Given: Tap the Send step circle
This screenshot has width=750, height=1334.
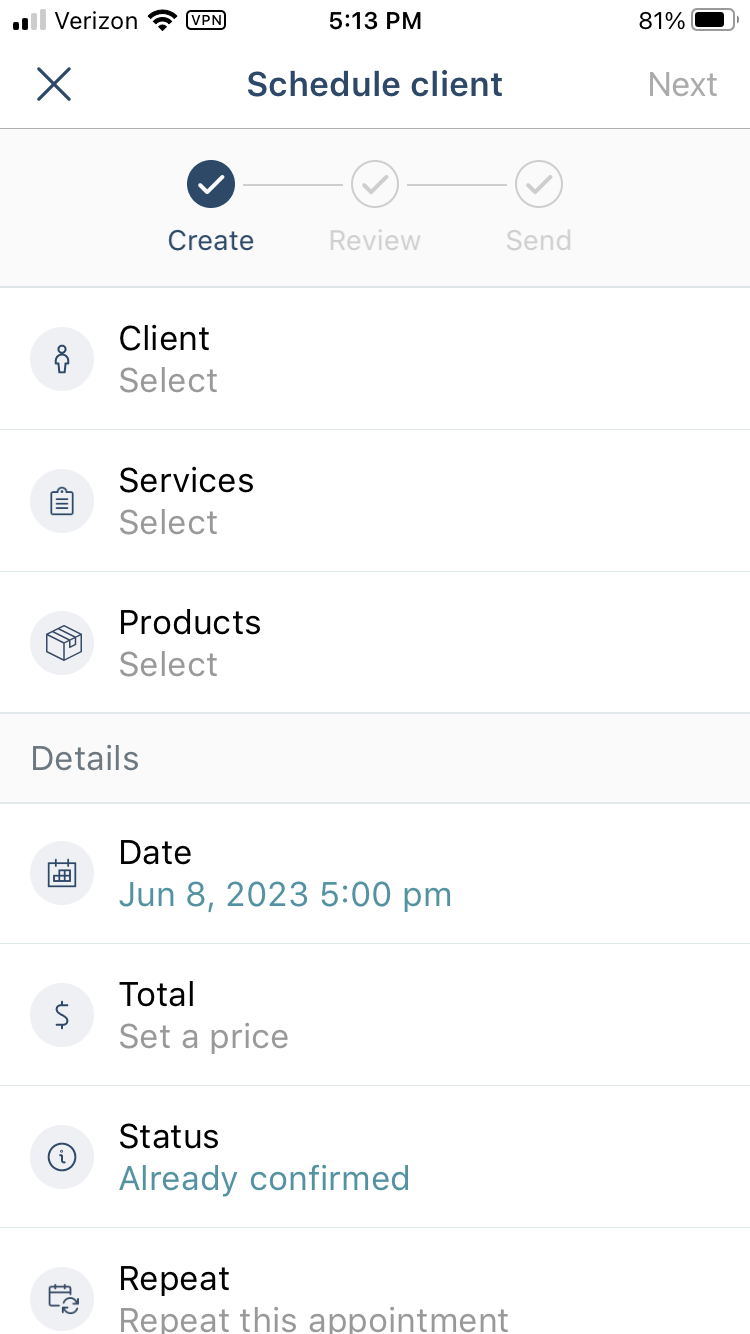Looking at the screenshot, I should coord(538,184).
